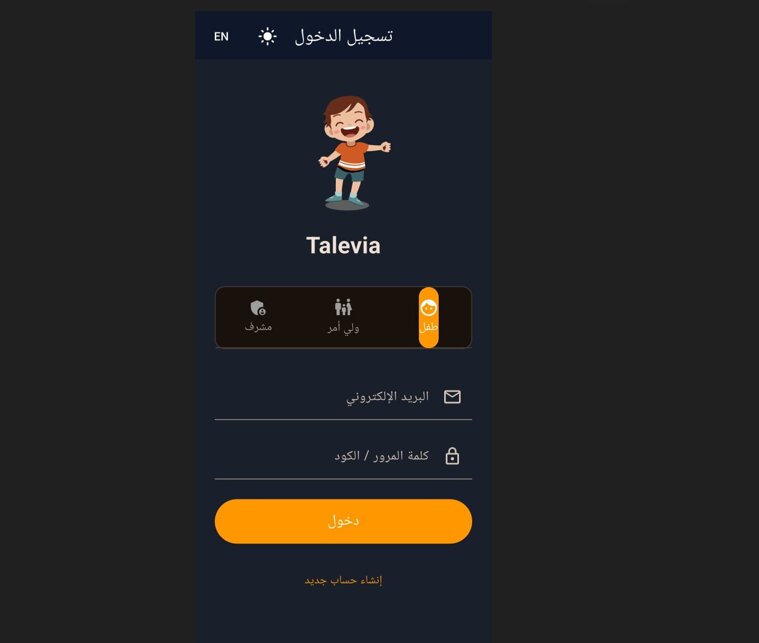Toggle light theme sun icon
This screenshot has height=643, width=759.
point(267,37)
